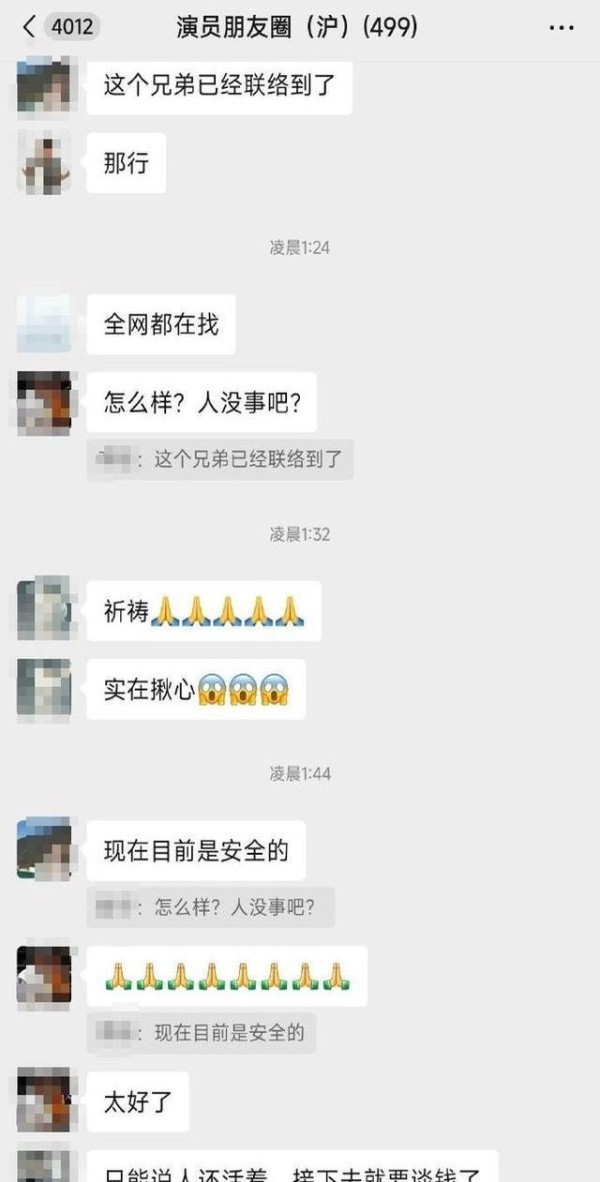Tap avatar next to 那行 message
This screenshot has width=600, height=1182.
tap(44, 163)
